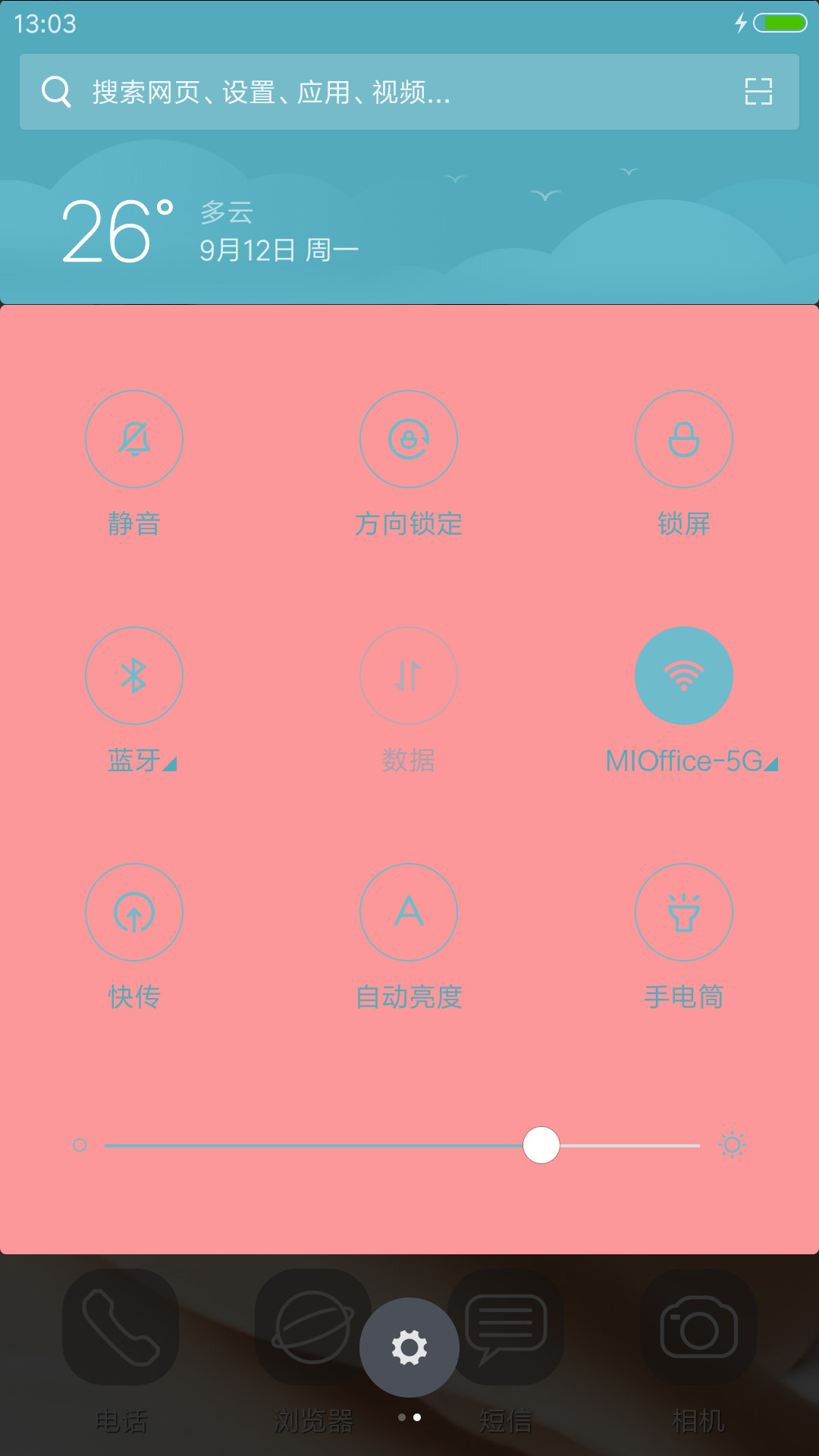The height and width of the screenshot is (1456, 819).
Task: Open settings via the gear button
Action: (x=409, y=1348)
